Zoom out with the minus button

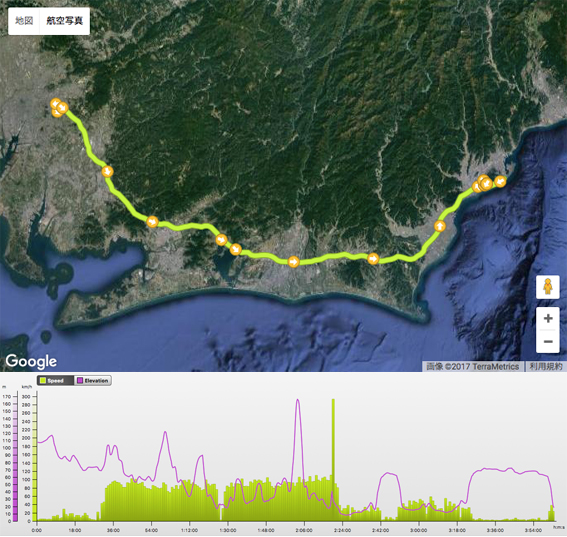(548, 341)
